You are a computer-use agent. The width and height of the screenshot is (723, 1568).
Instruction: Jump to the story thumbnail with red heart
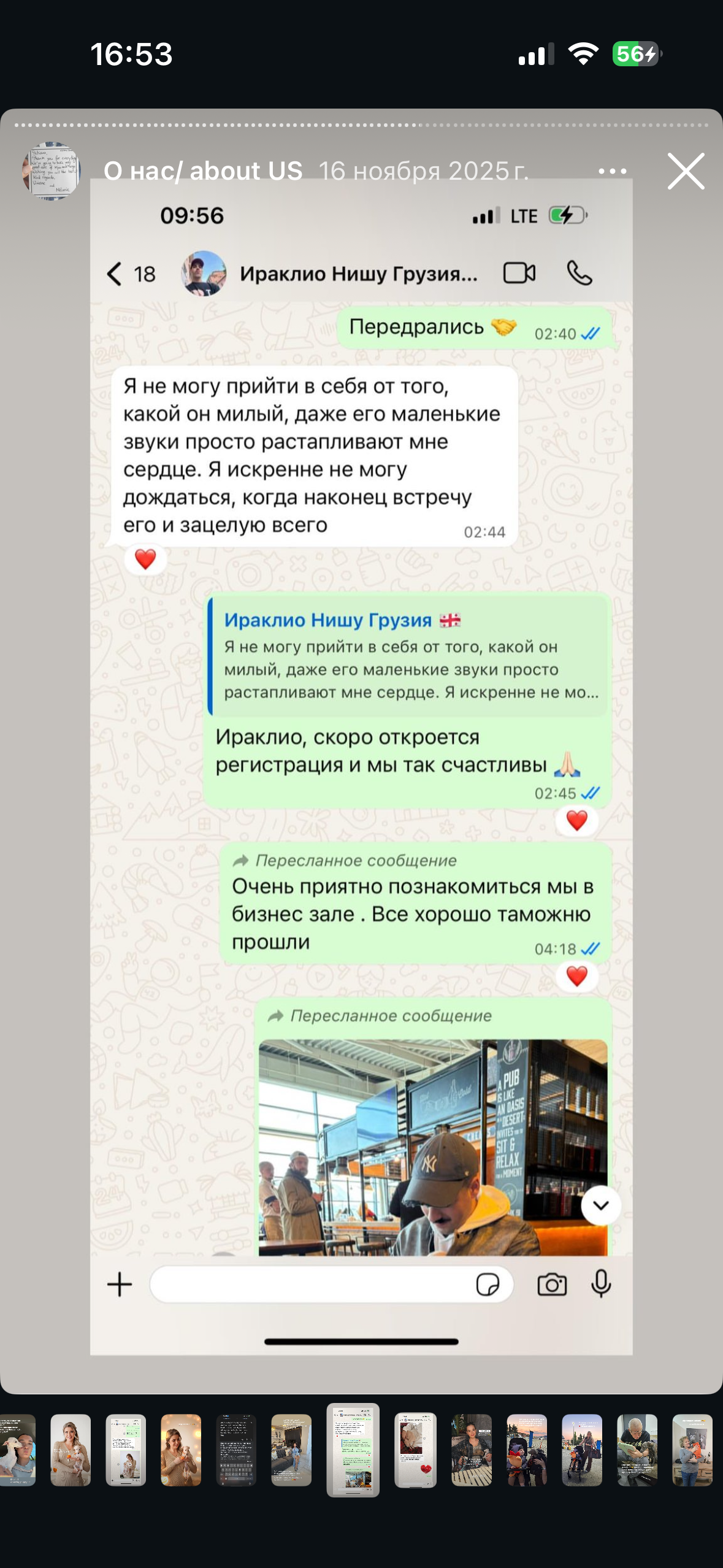click(415, 1450)
